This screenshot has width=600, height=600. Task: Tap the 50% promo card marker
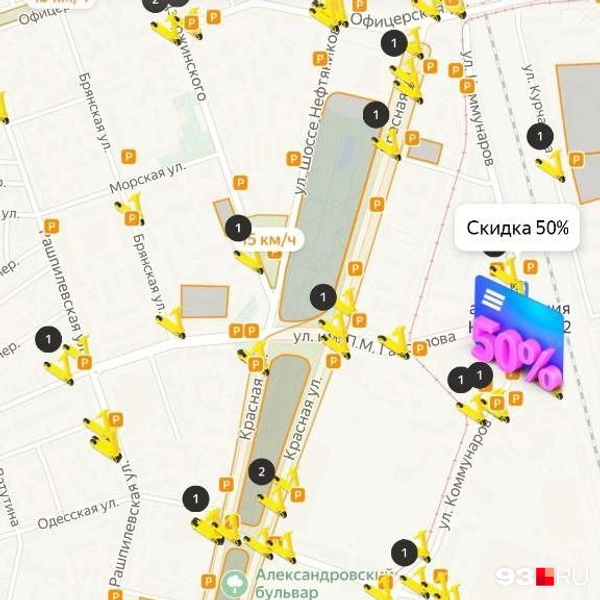point(517,338)
